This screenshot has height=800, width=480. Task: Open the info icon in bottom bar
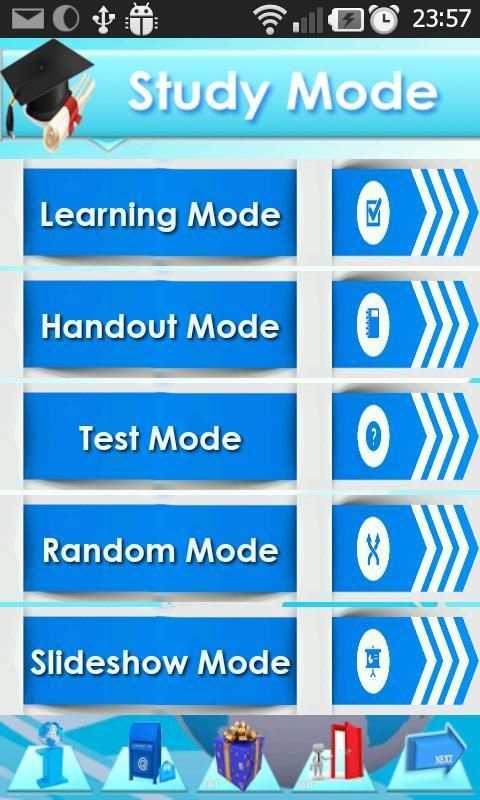point(50,754)
